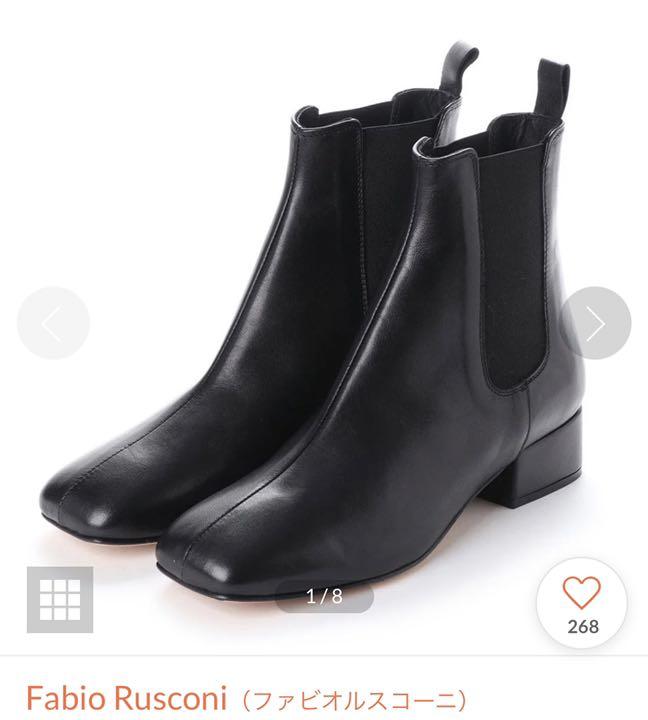Screen dimensions: 648x720
Task: Add the boots to favorites
Action: click(x=582, y=603)
